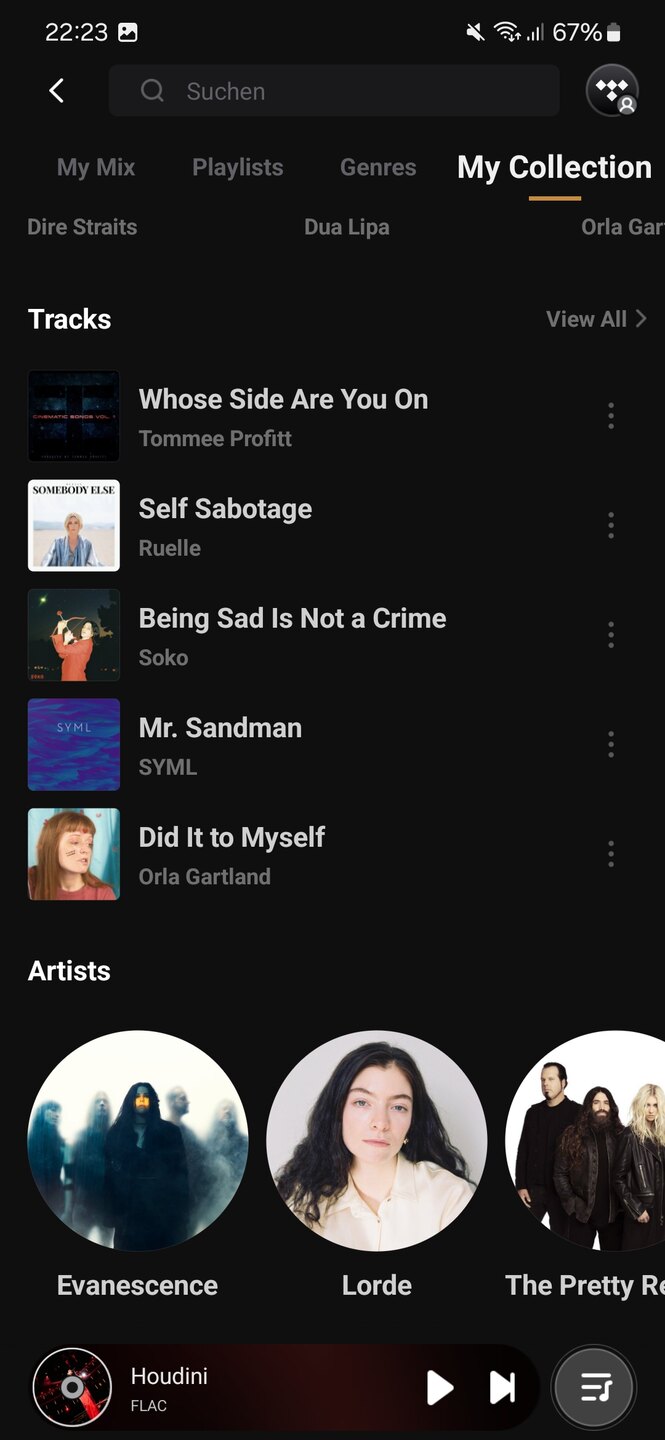Open options for Whose Side Are You On
This screenshot has height=1440, width=665.
tap(611, 416)
